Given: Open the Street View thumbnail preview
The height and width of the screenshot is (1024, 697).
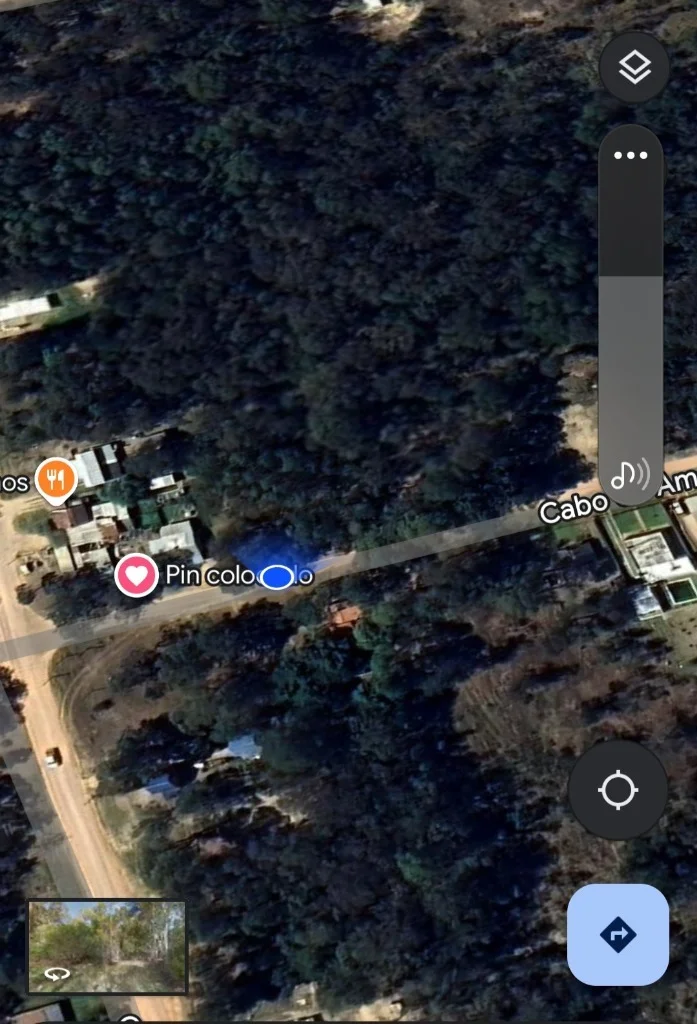Looking at the screenshot, I should coord(107,946).
